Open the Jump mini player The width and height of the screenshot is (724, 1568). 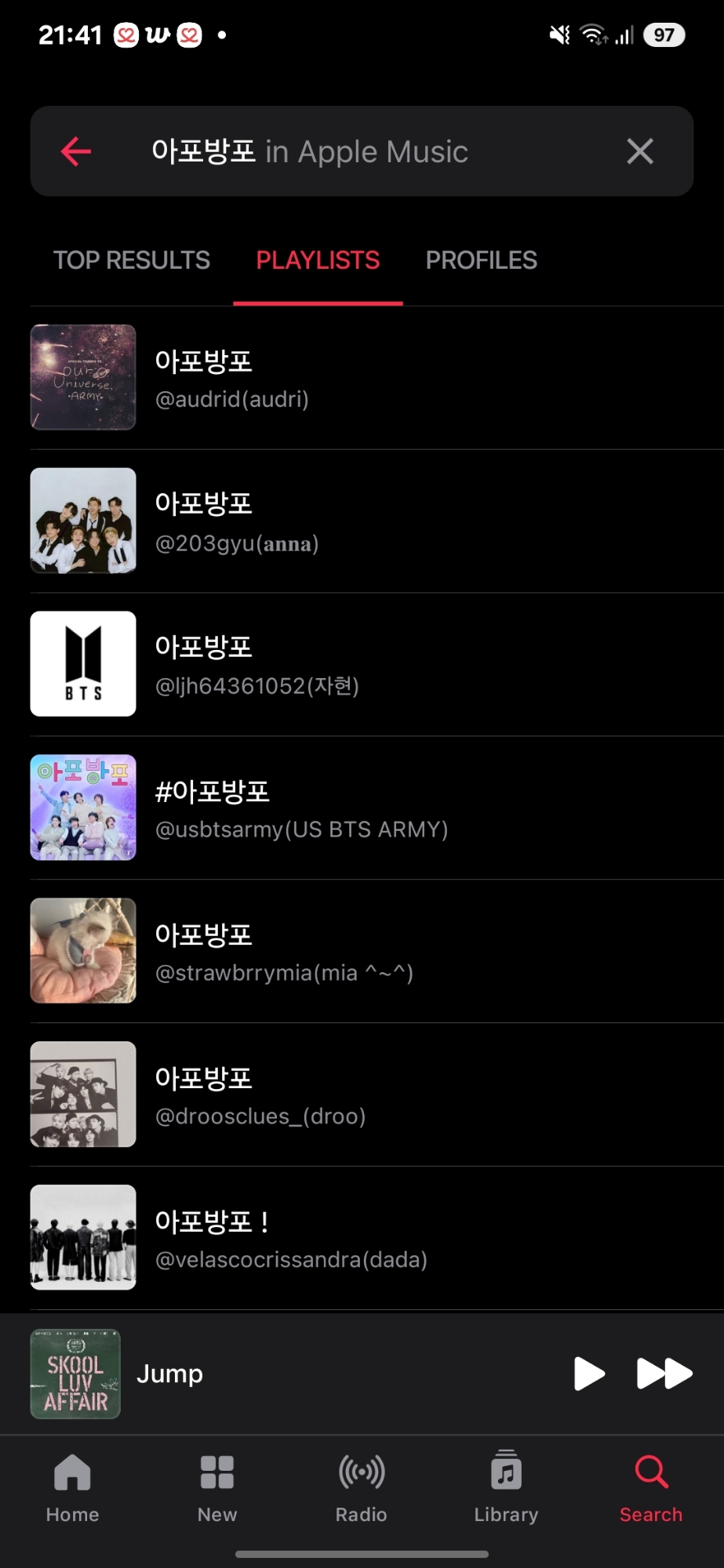[x=314, y=1374]
